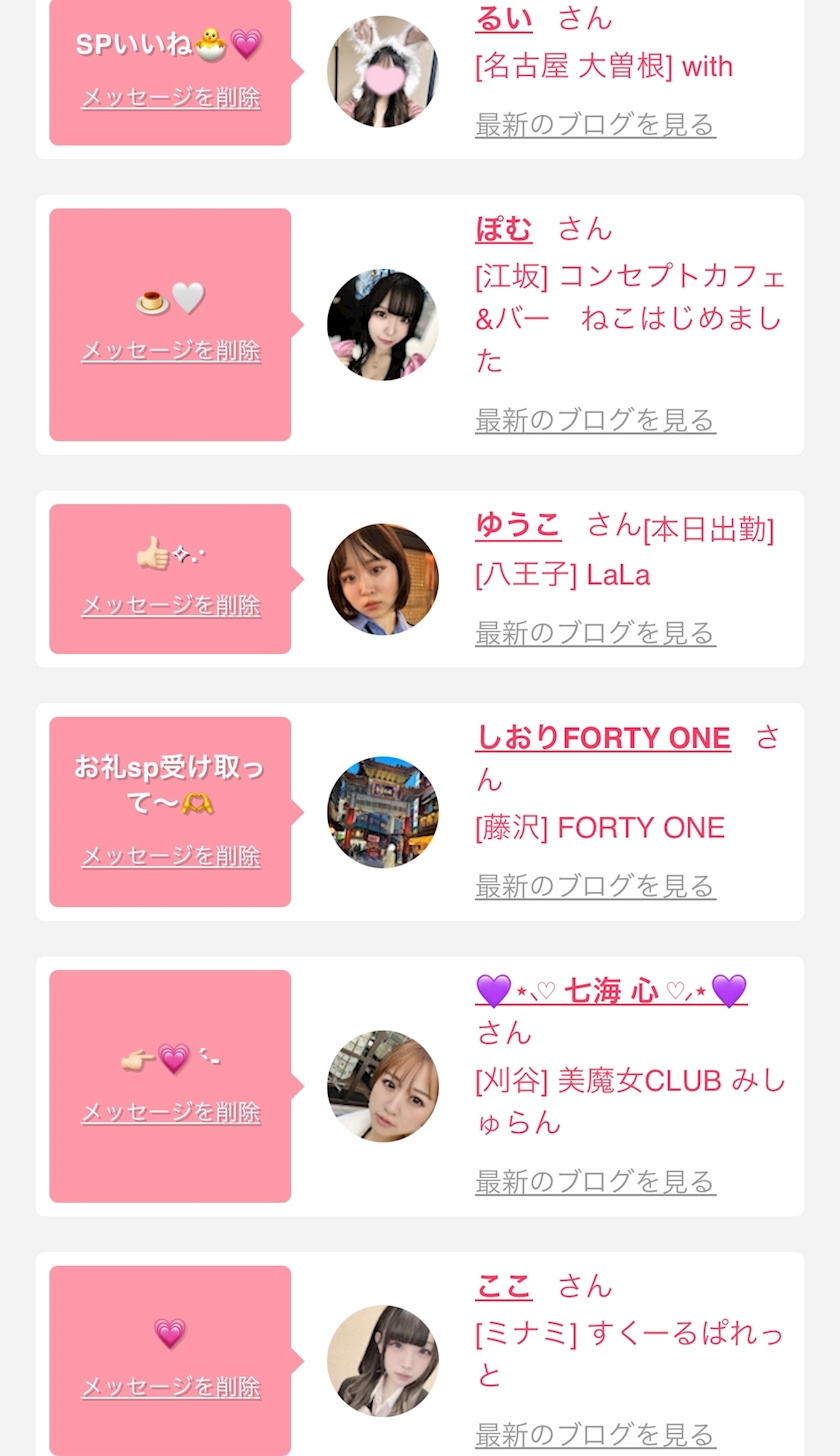The width and height of the screenshot is (840, 1456).
Task: Delete the message sent to 七海 心
Action: coord(170,1112)
